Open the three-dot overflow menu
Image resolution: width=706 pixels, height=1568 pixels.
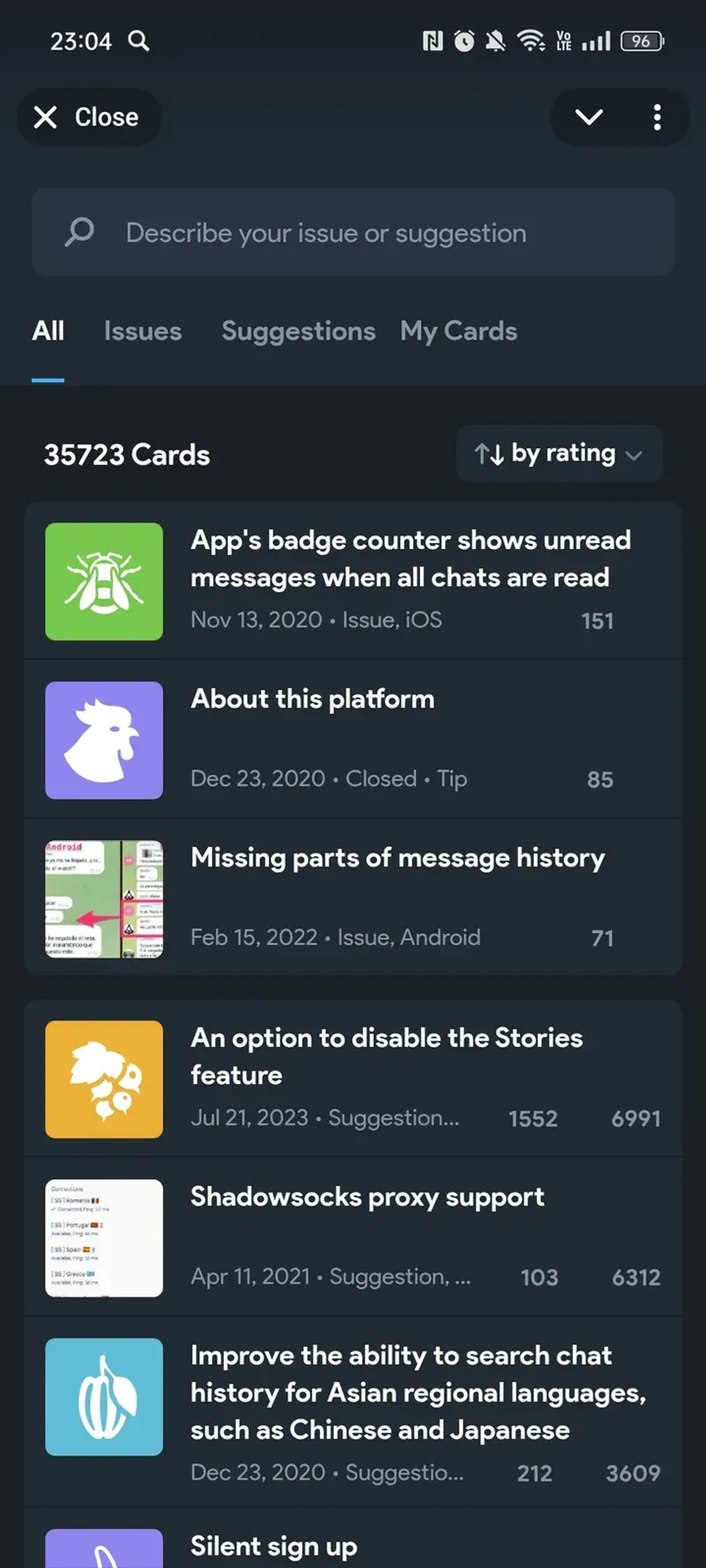pyautogui.click(x=657, y=117)
